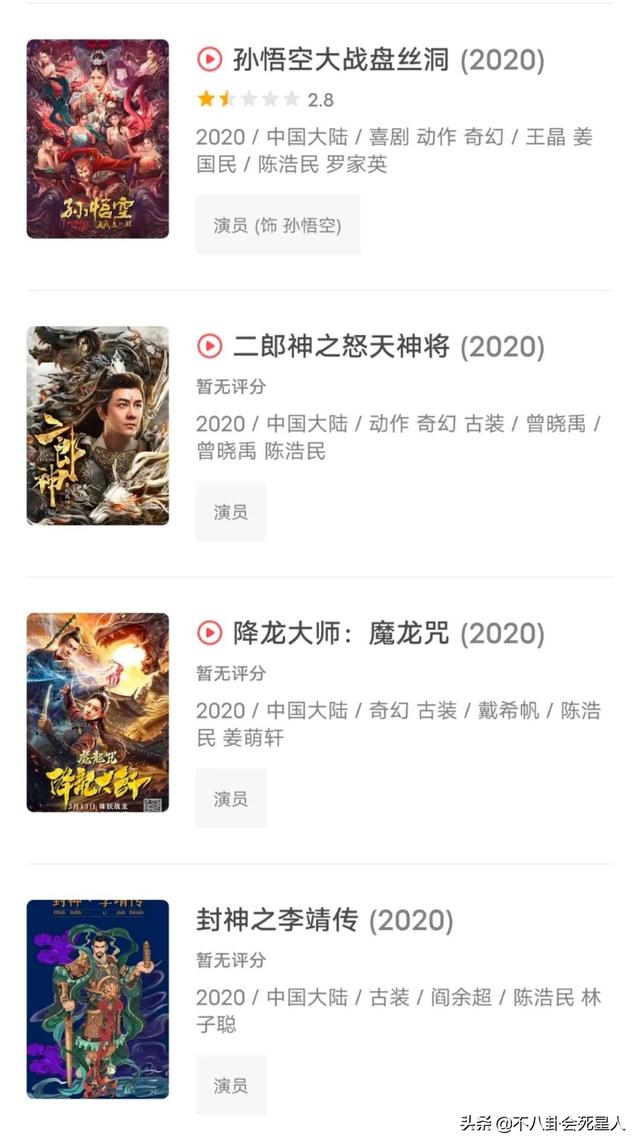Tap the 降龙大师 poster image
This screenshot has height=1146, width=640.
(x=98, y=713)
